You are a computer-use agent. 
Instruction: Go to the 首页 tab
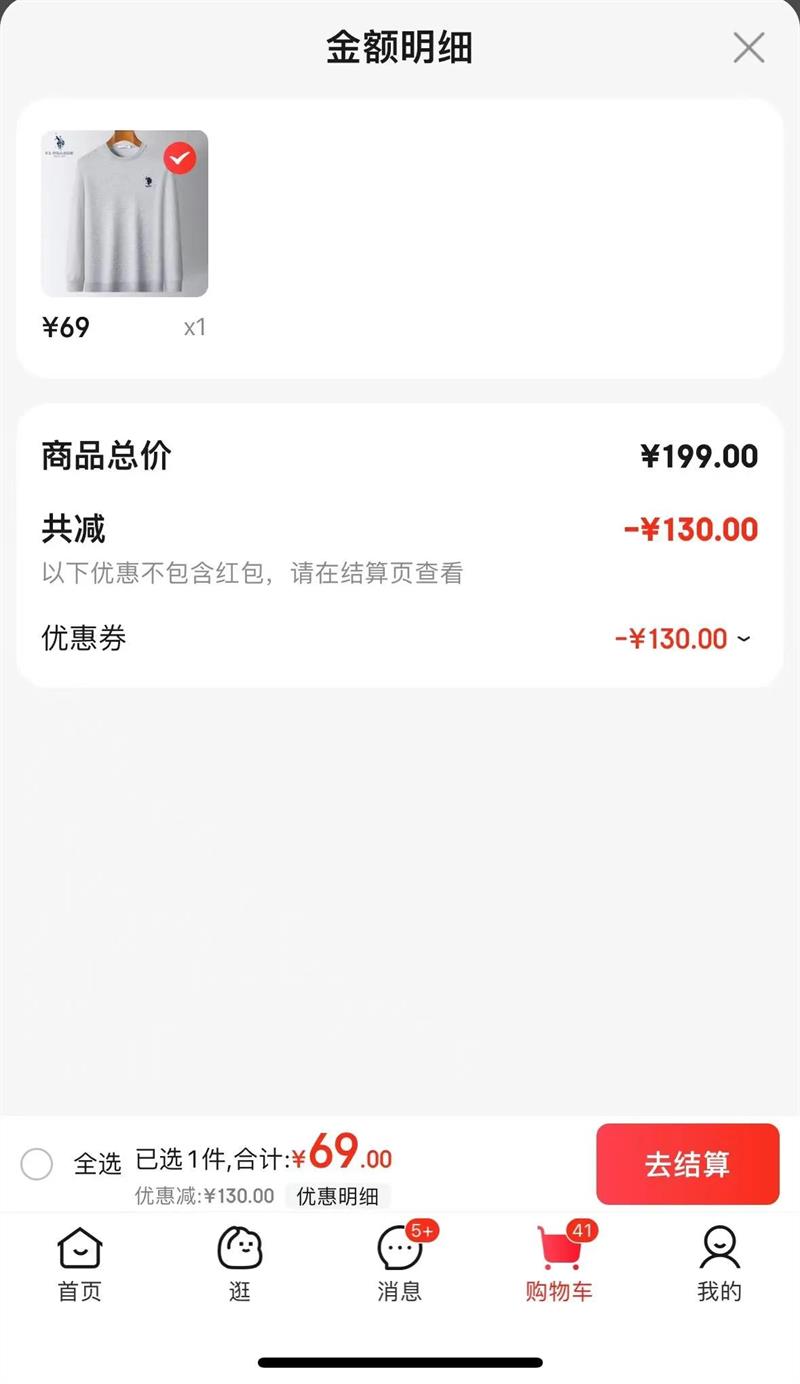pyautogui.click(x=80, y=1265)
